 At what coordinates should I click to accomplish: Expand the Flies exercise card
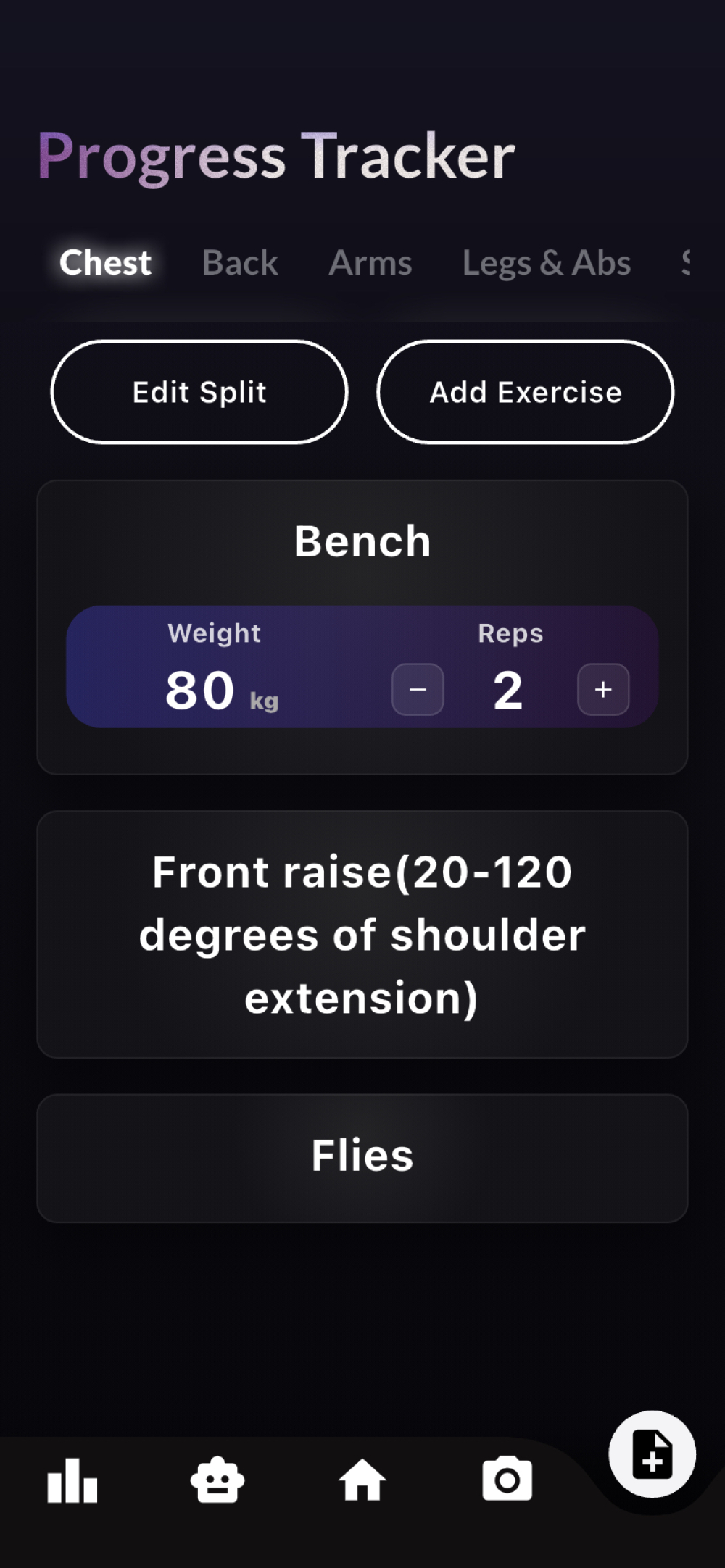pyautogui.click(x=362, y=1156)
